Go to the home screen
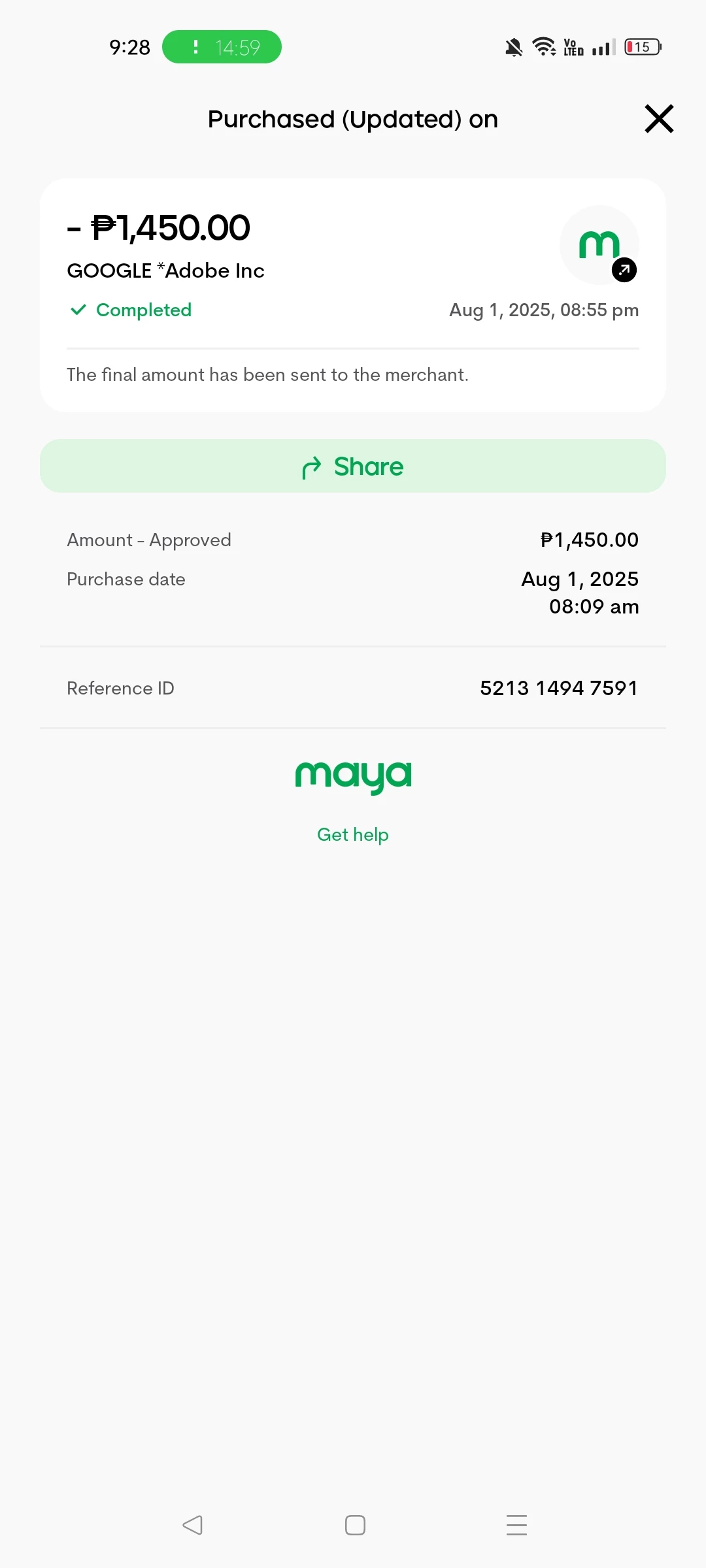Viewport: 706px width, 1568px height. pyautogui.click(x=355, y=1525)
